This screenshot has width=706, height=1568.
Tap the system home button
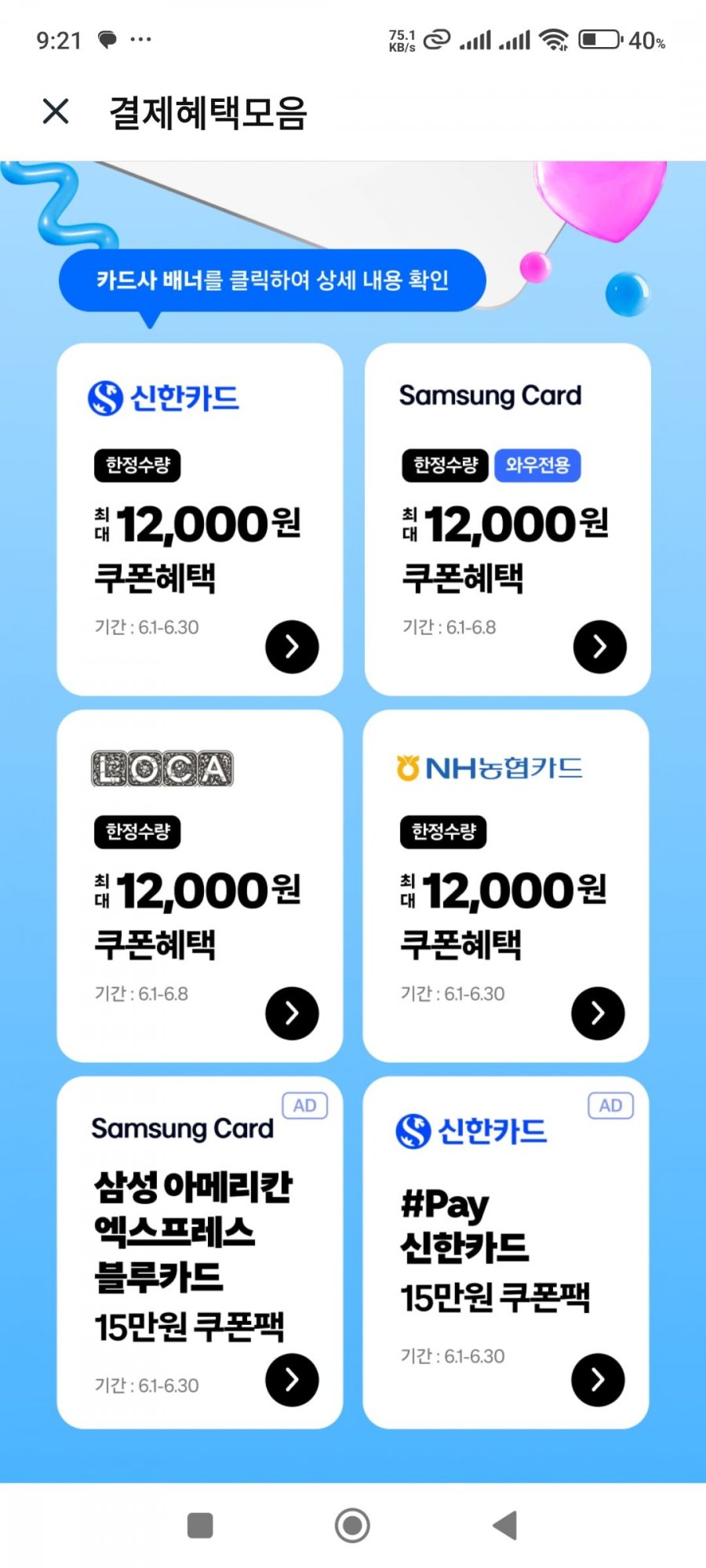point(352,1525)
